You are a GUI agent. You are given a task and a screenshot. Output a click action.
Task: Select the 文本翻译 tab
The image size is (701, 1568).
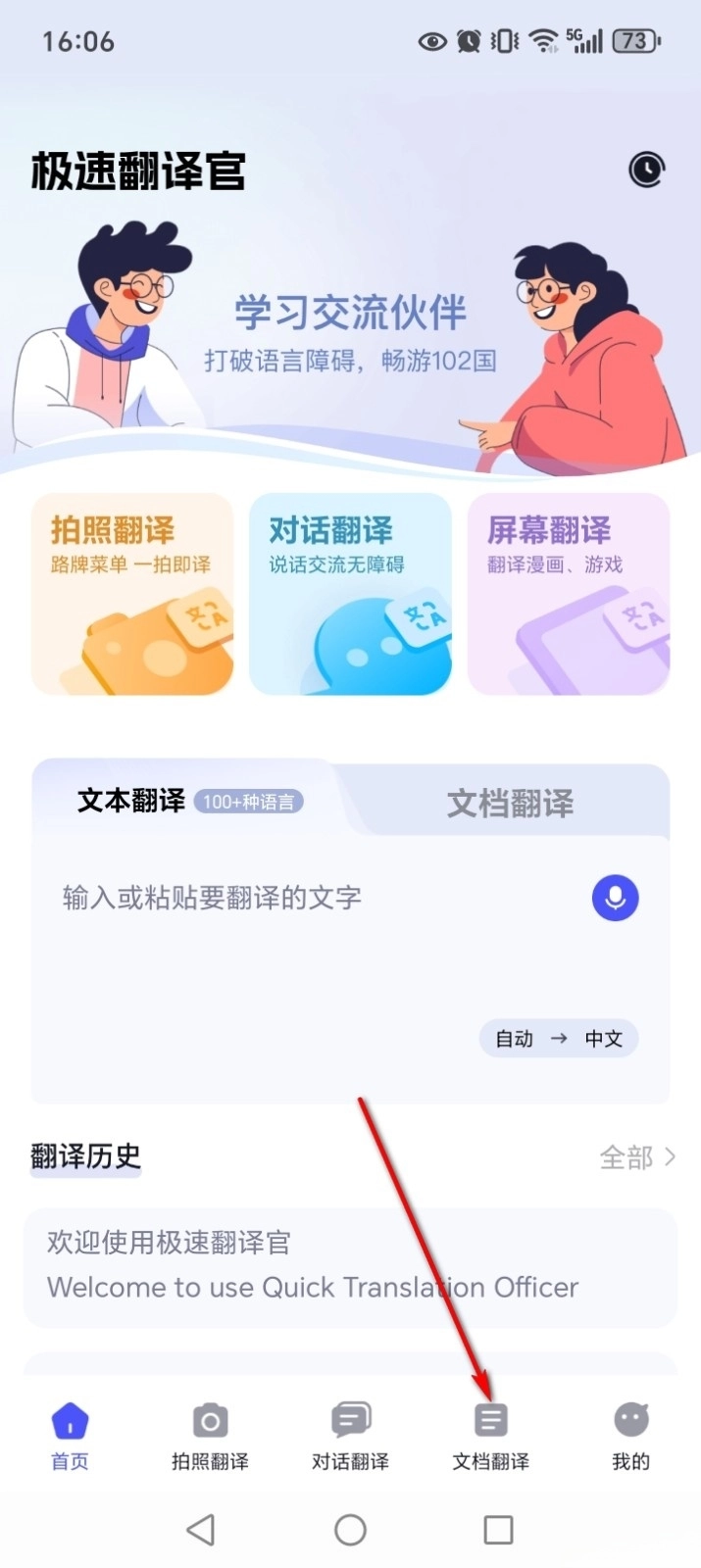(132, 801)
